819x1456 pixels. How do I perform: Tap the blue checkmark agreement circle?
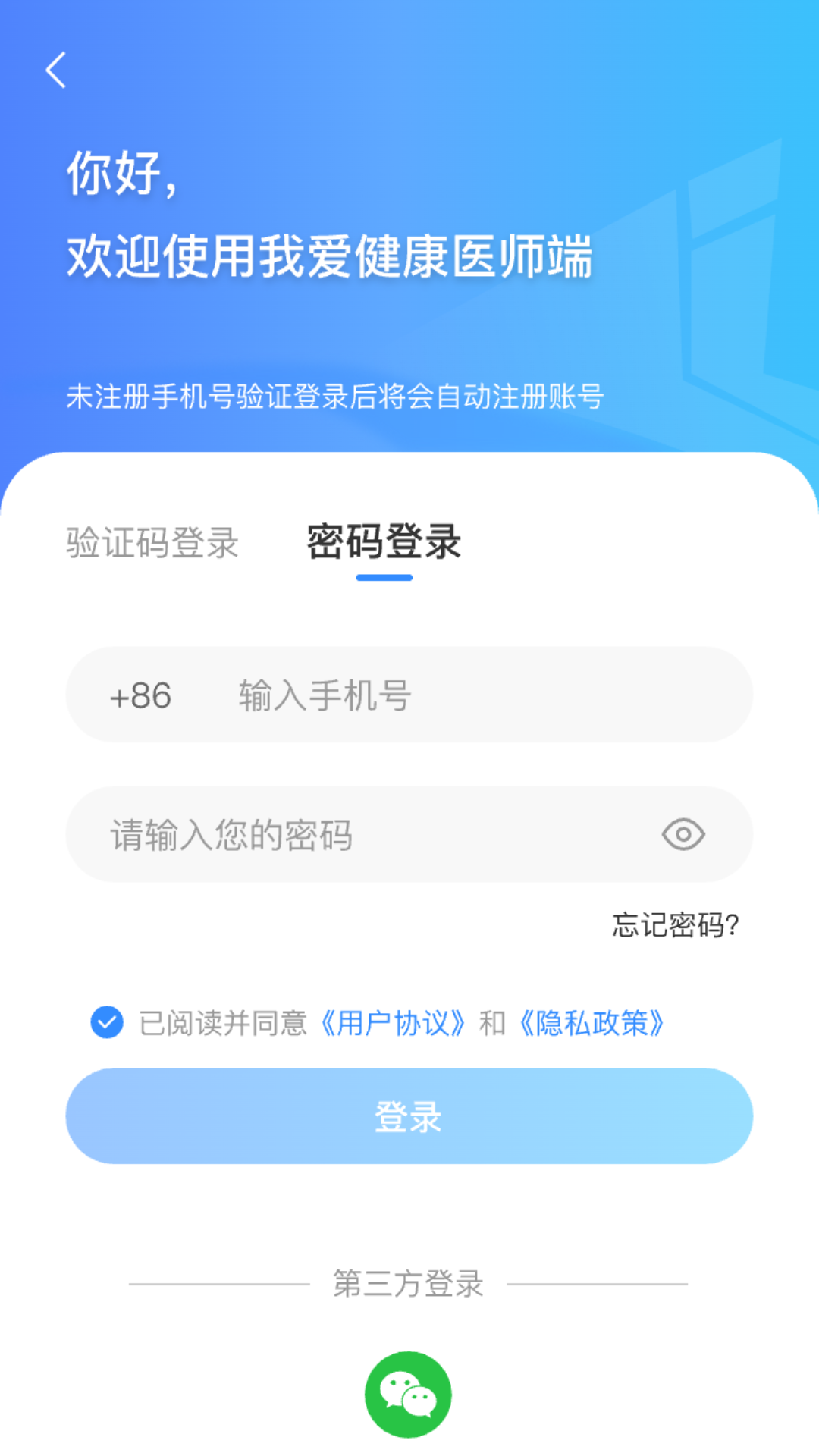click(x=106, y=1021)
